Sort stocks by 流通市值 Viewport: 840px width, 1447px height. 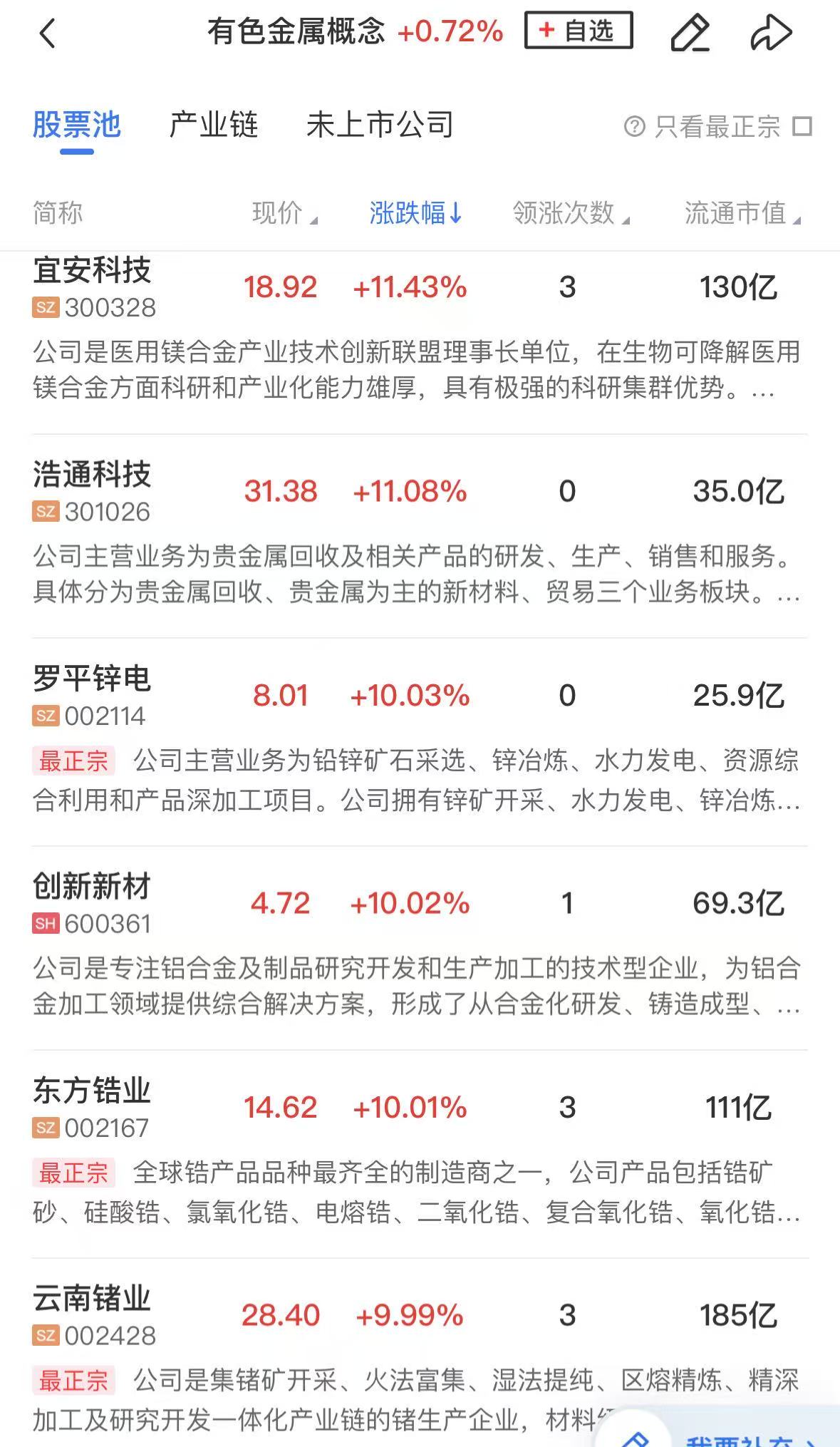(741, 213)
